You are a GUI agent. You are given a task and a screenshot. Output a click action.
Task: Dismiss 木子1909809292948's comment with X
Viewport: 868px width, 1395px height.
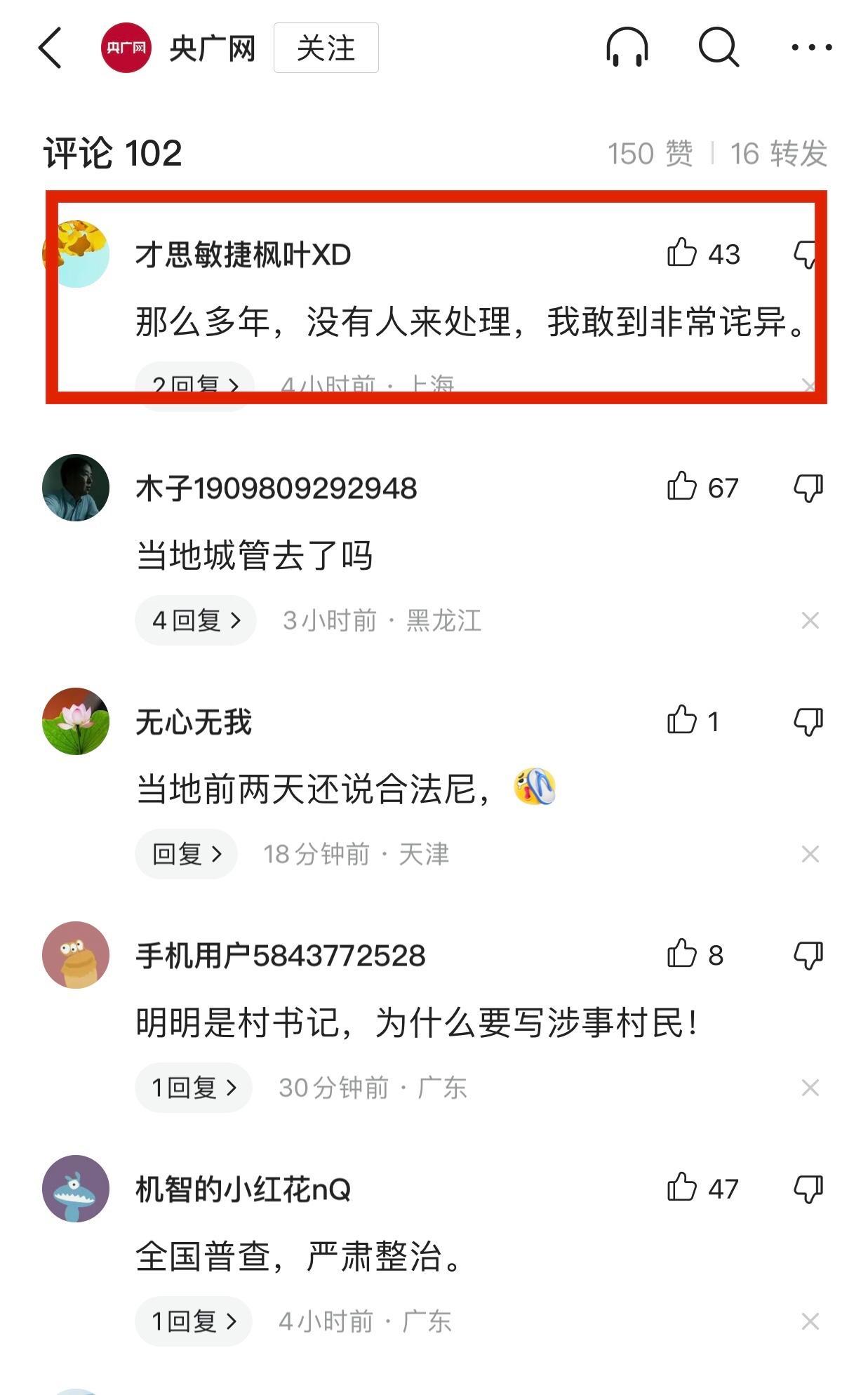pos(810,620)
